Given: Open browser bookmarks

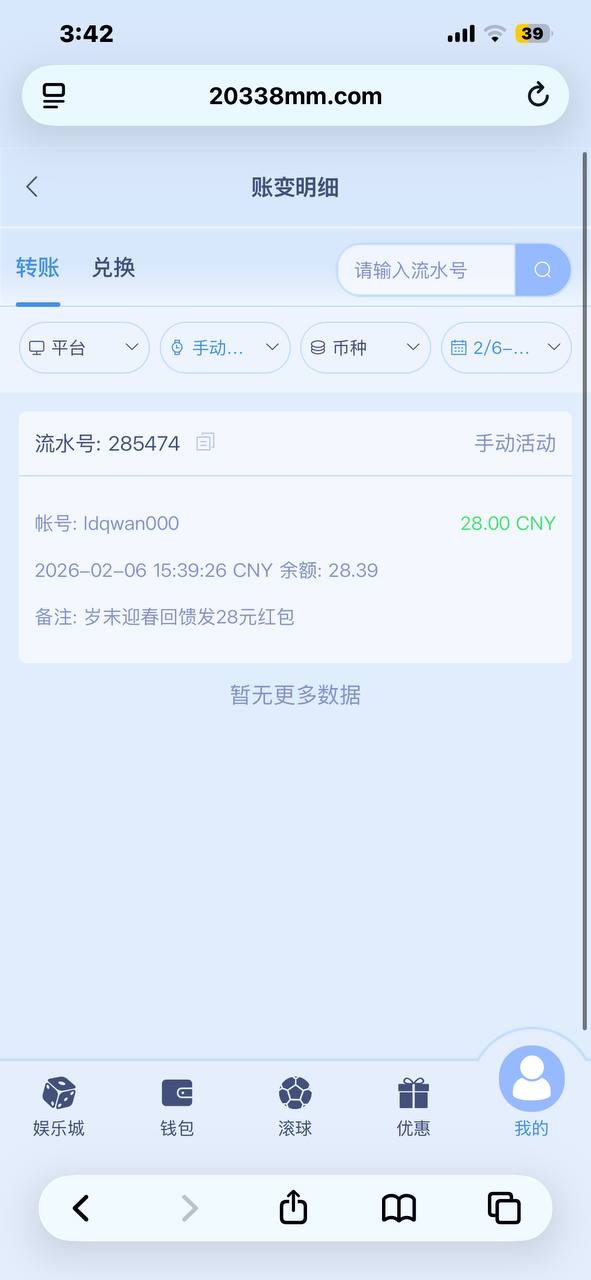Looking at the screenshot, I should point(399,1208).
